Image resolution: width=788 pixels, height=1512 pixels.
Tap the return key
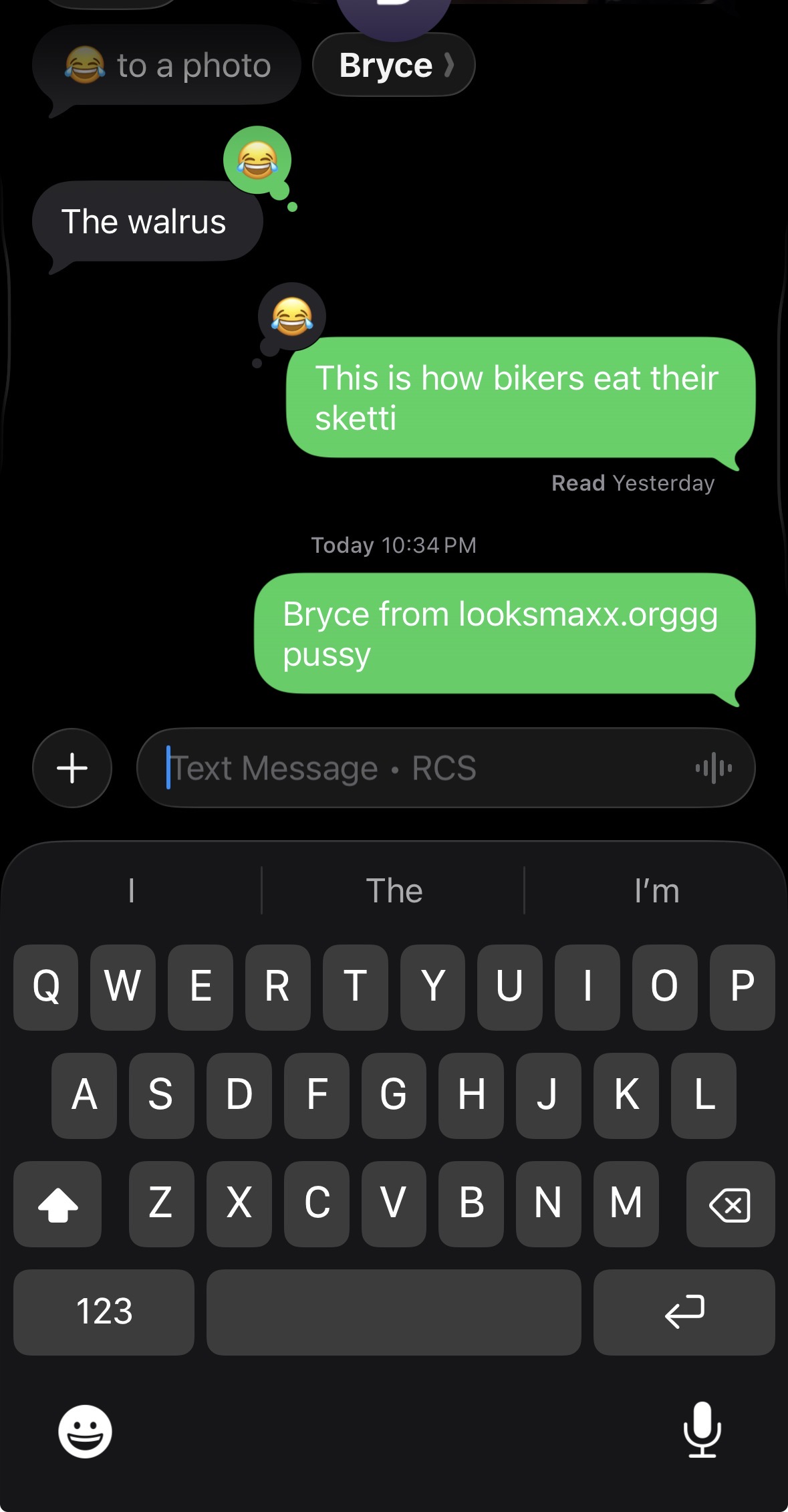[684, 1311]
